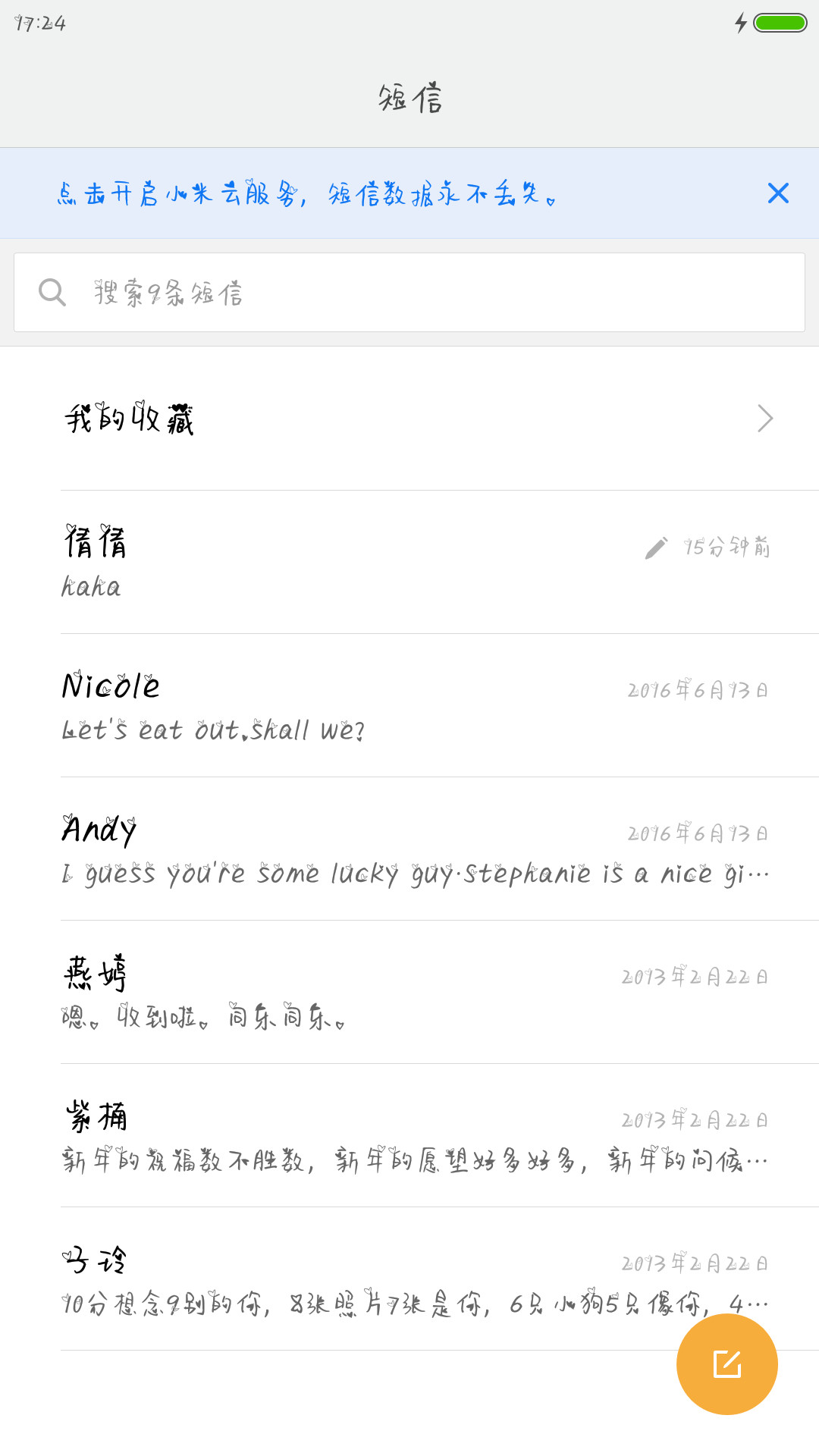Open the thread from 燕婷
Screen dimensions: 819x1456
(x=409, y=993)
